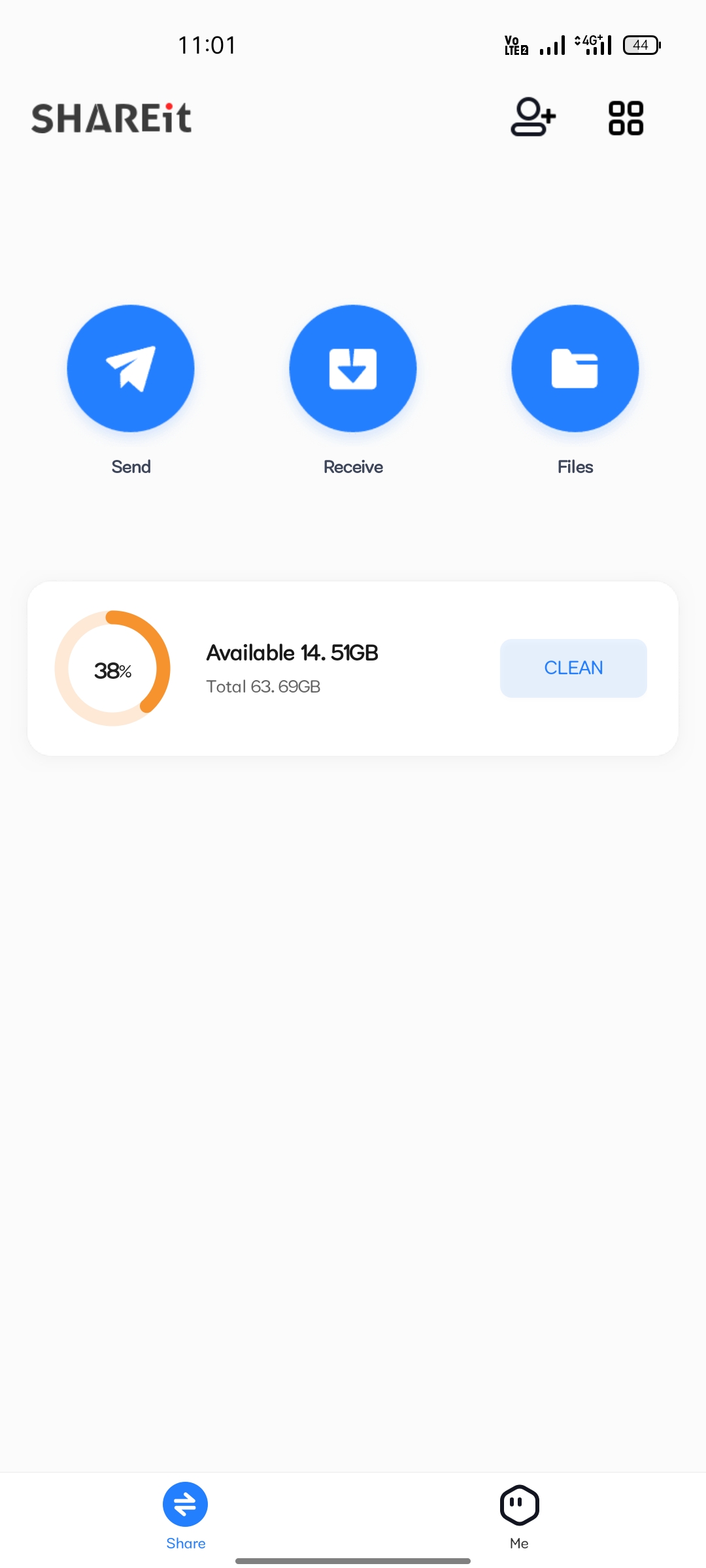The height and width of the screenshot is (1568, 706).
Task: Click the SHAREit logo
Action: click(111, 118)
